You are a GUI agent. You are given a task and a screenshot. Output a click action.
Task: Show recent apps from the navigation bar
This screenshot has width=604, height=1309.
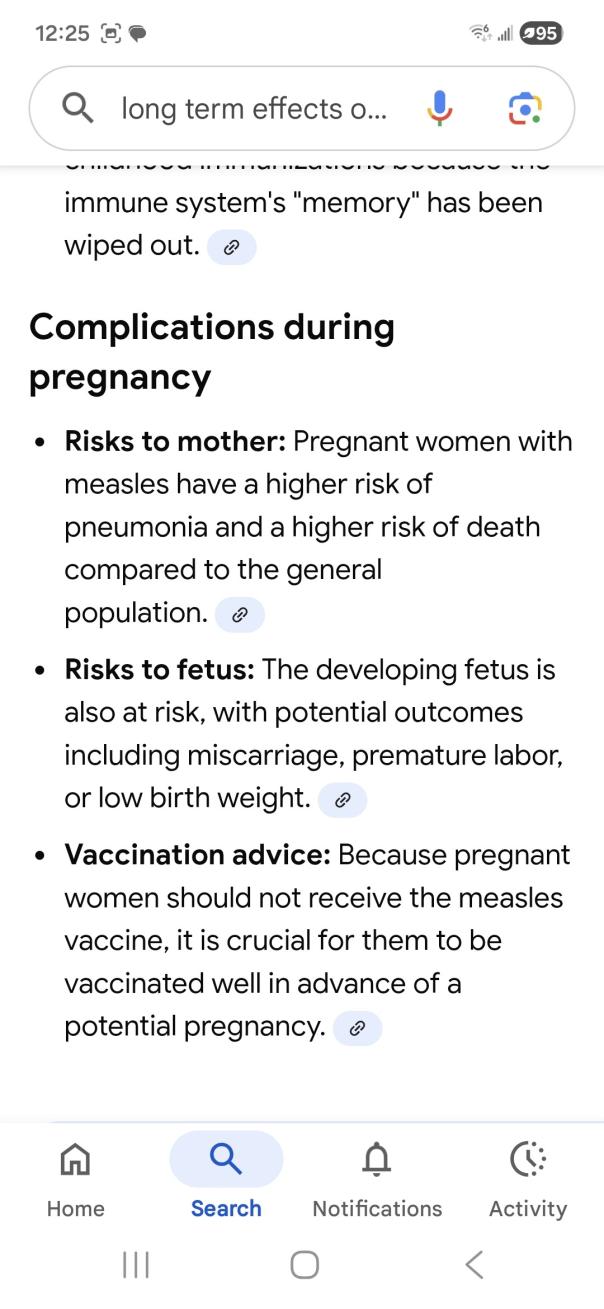[135, 1265]
